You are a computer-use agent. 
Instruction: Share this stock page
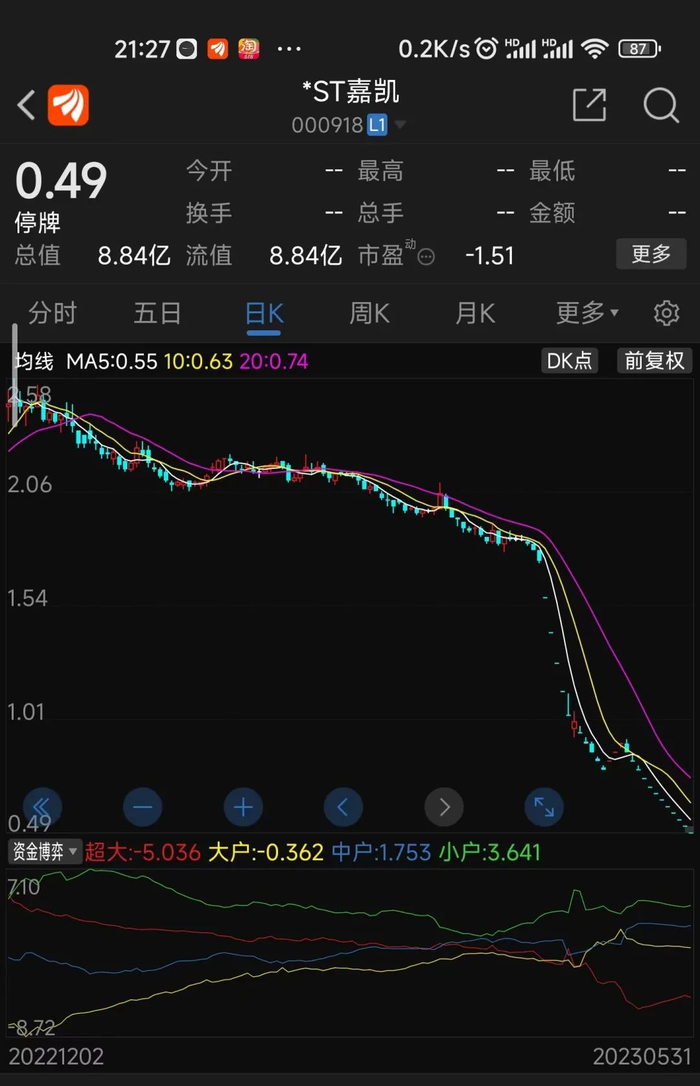[589, 105]
